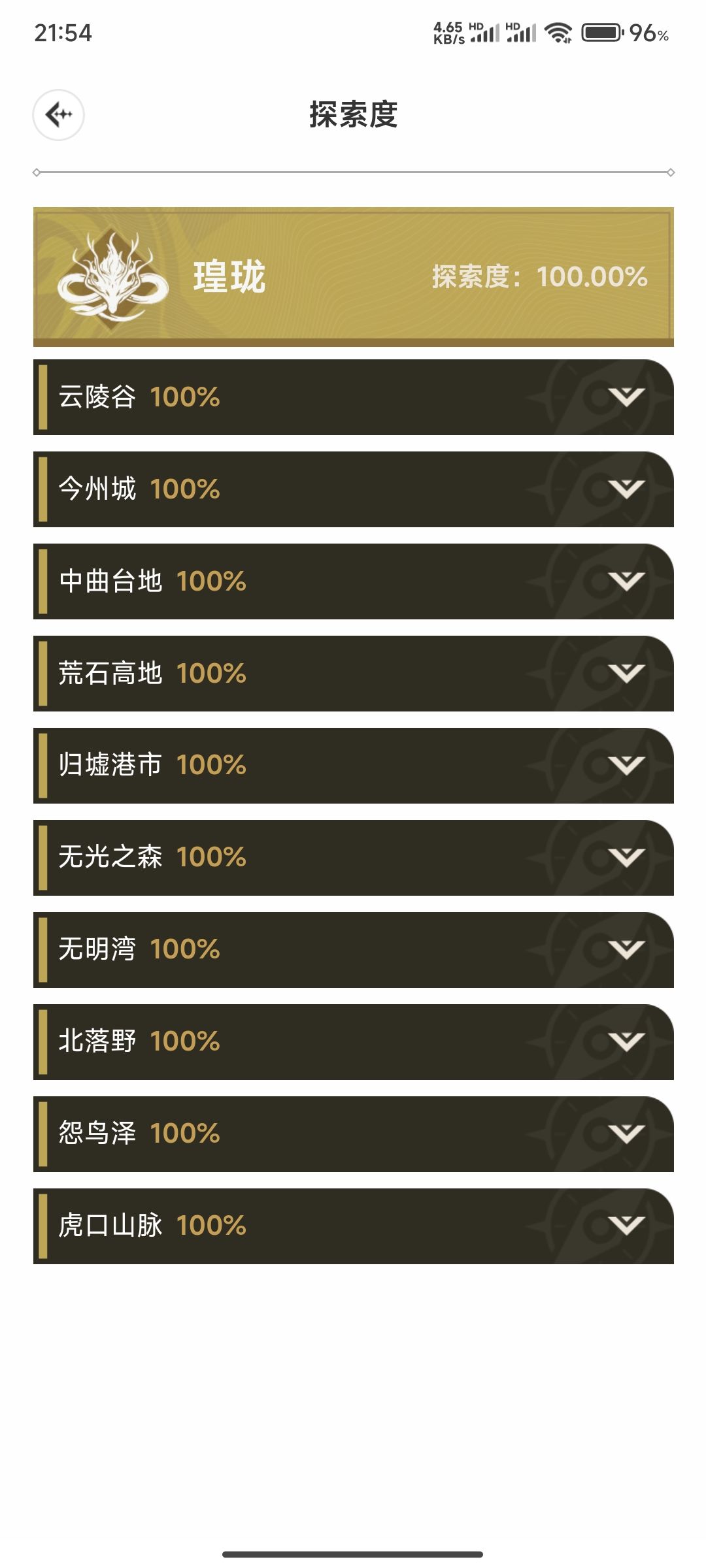Expand the 无明湾 section
Screen dimensions: 706x1568
[353, 950]
